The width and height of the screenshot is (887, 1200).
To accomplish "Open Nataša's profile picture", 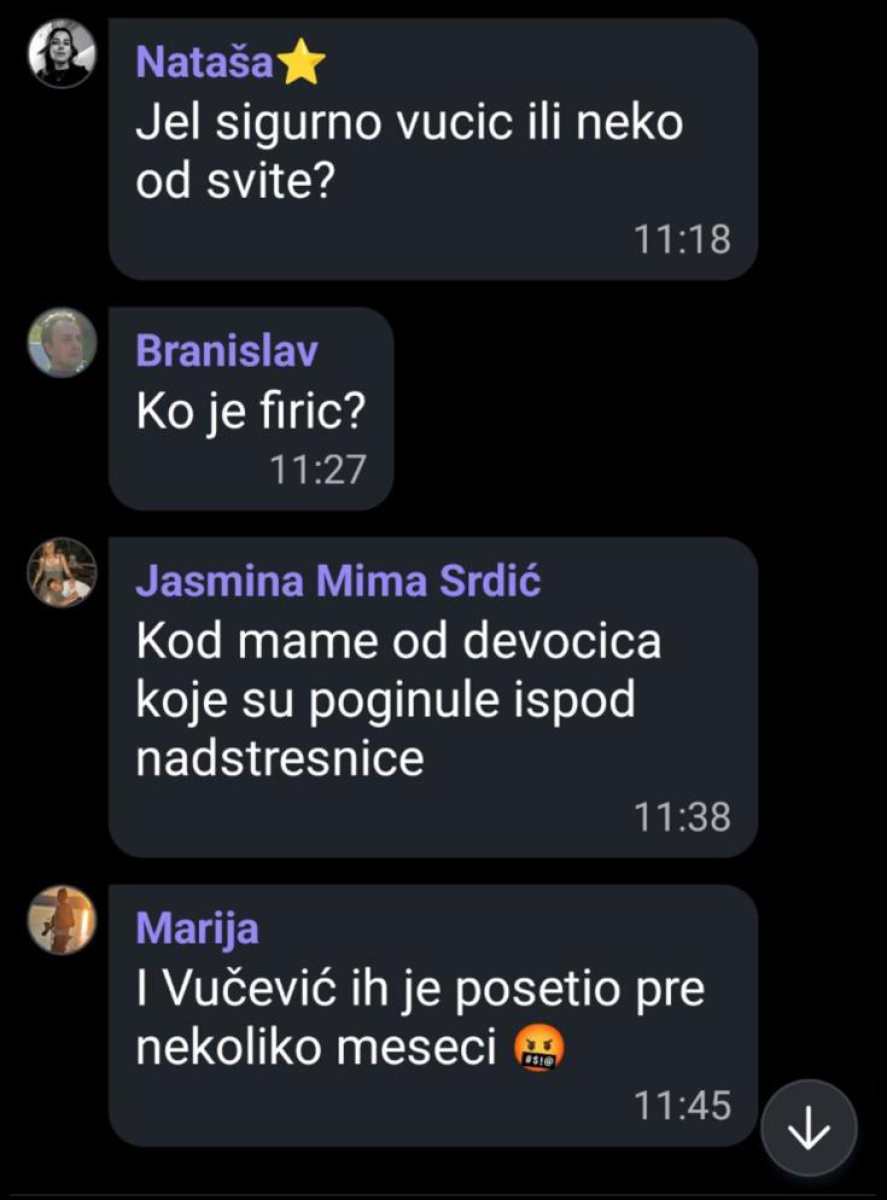I will [x=62, y=52].
